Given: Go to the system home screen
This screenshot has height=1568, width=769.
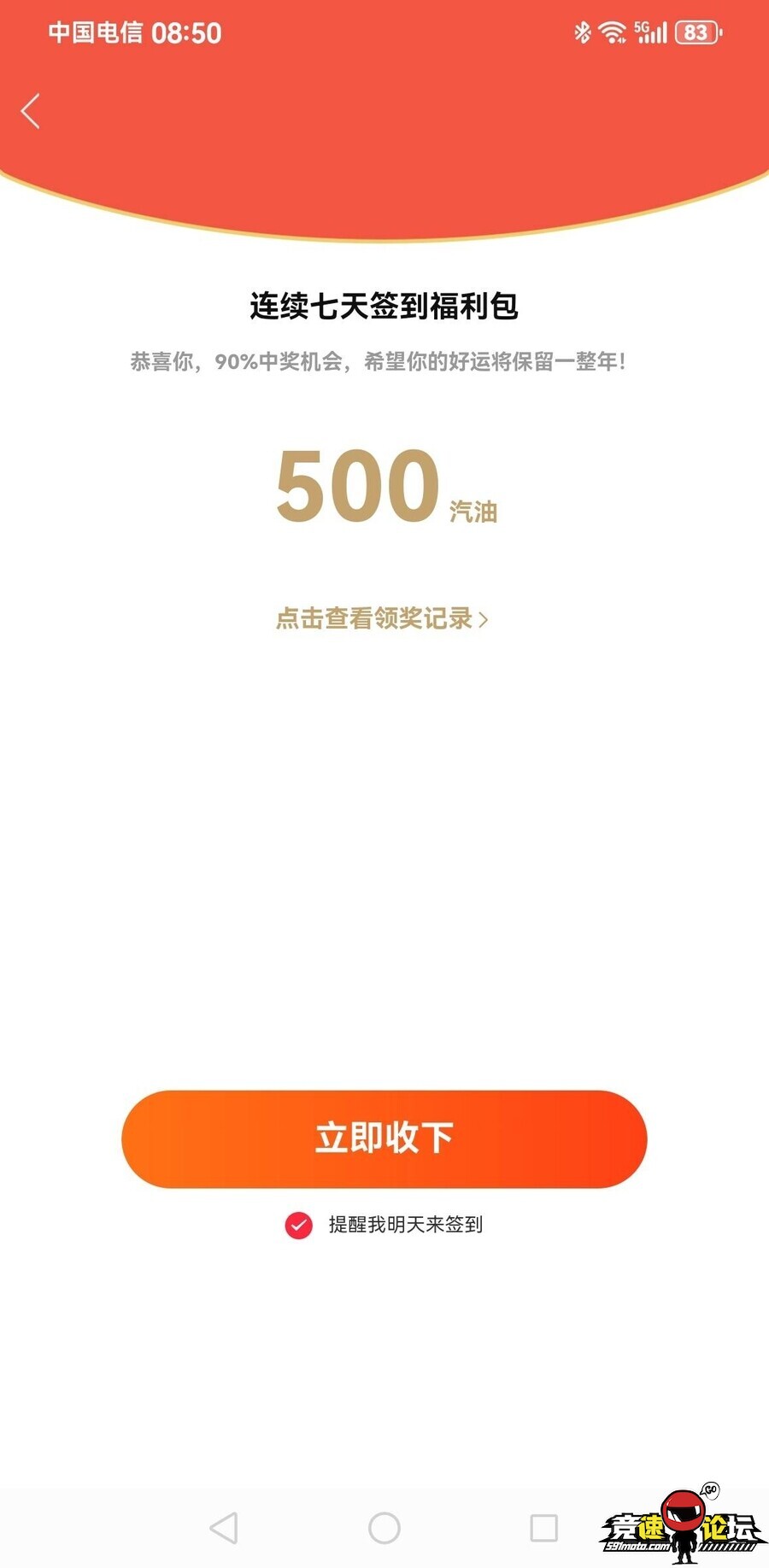Looking at the screenshot, I should tap(384, 1527).
